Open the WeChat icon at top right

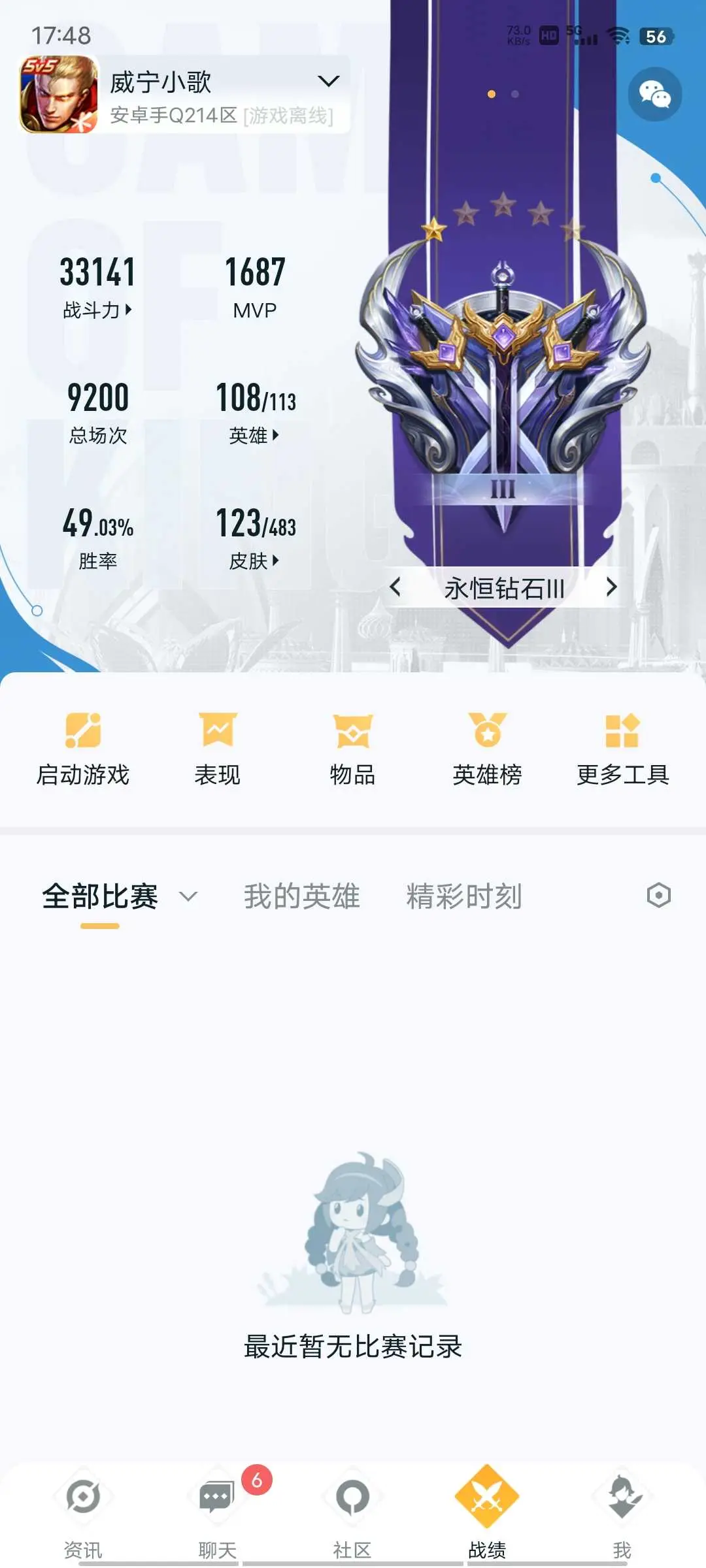(654, 94)
